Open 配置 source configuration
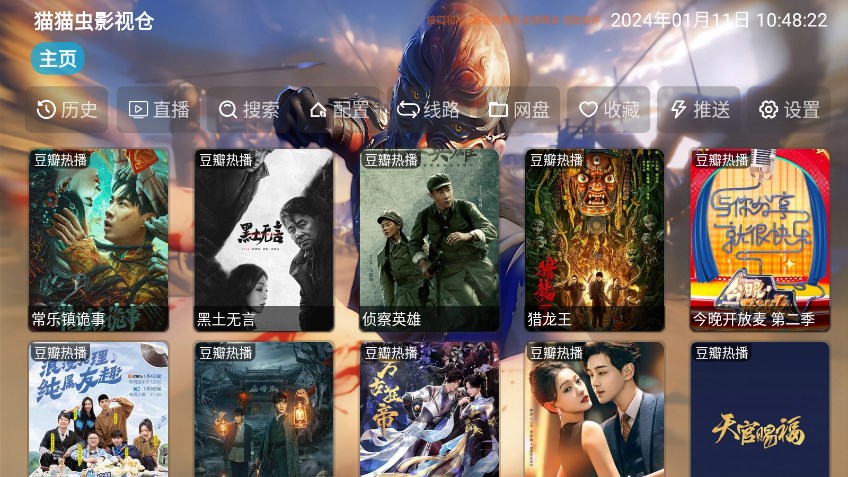 click(x=339, y=110)
